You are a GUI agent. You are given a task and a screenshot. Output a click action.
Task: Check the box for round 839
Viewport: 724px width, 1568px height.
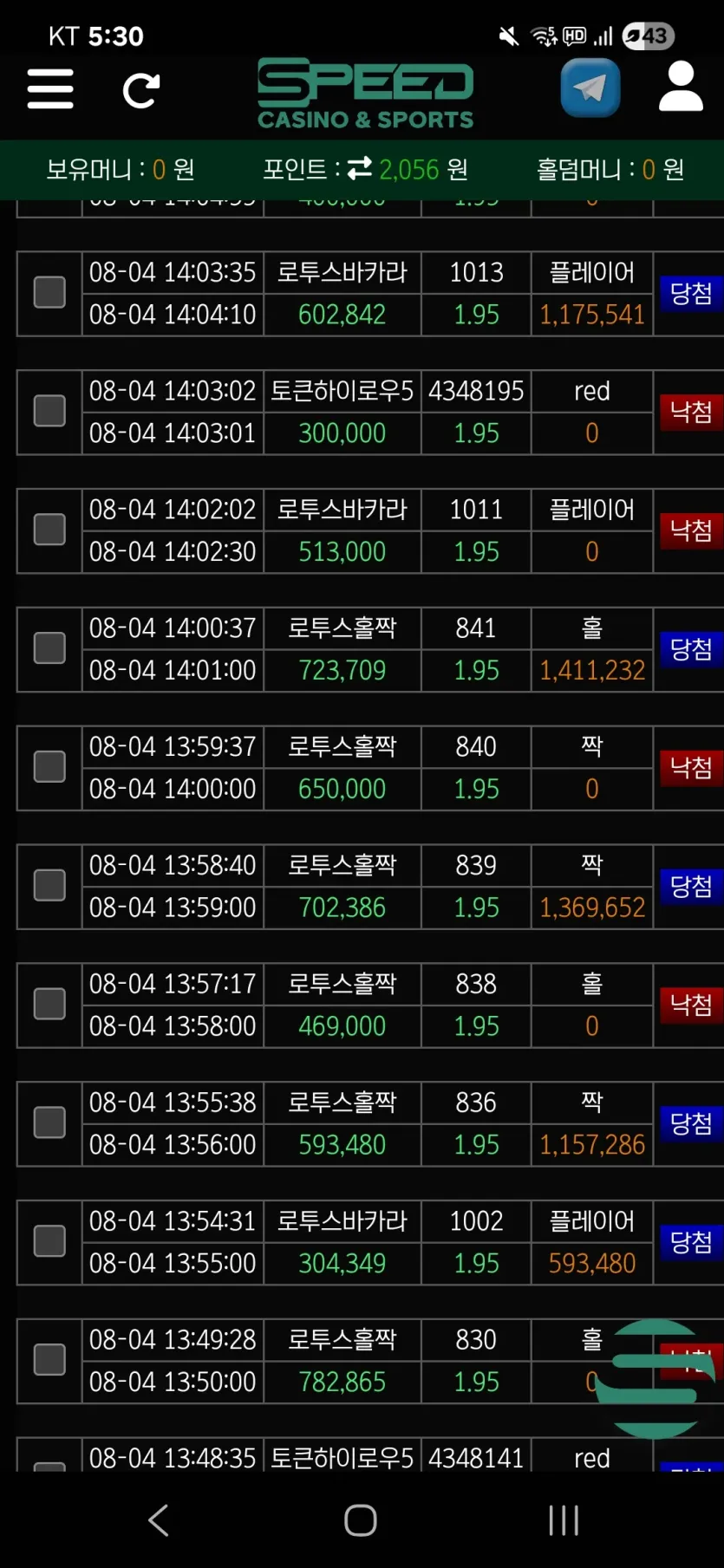click(49, 886)
